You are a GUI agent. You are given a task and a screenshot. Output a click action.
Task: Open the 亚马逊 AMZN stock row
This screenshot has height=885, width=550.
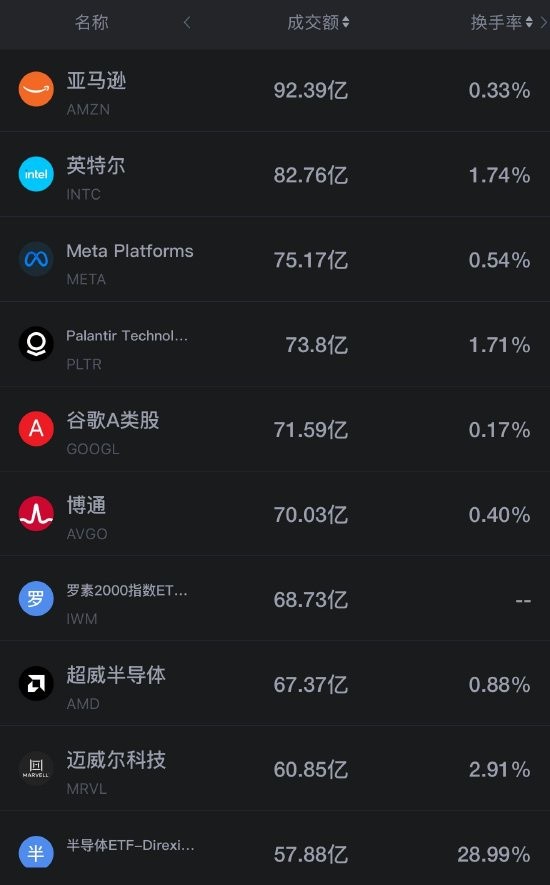coord(275,90)
